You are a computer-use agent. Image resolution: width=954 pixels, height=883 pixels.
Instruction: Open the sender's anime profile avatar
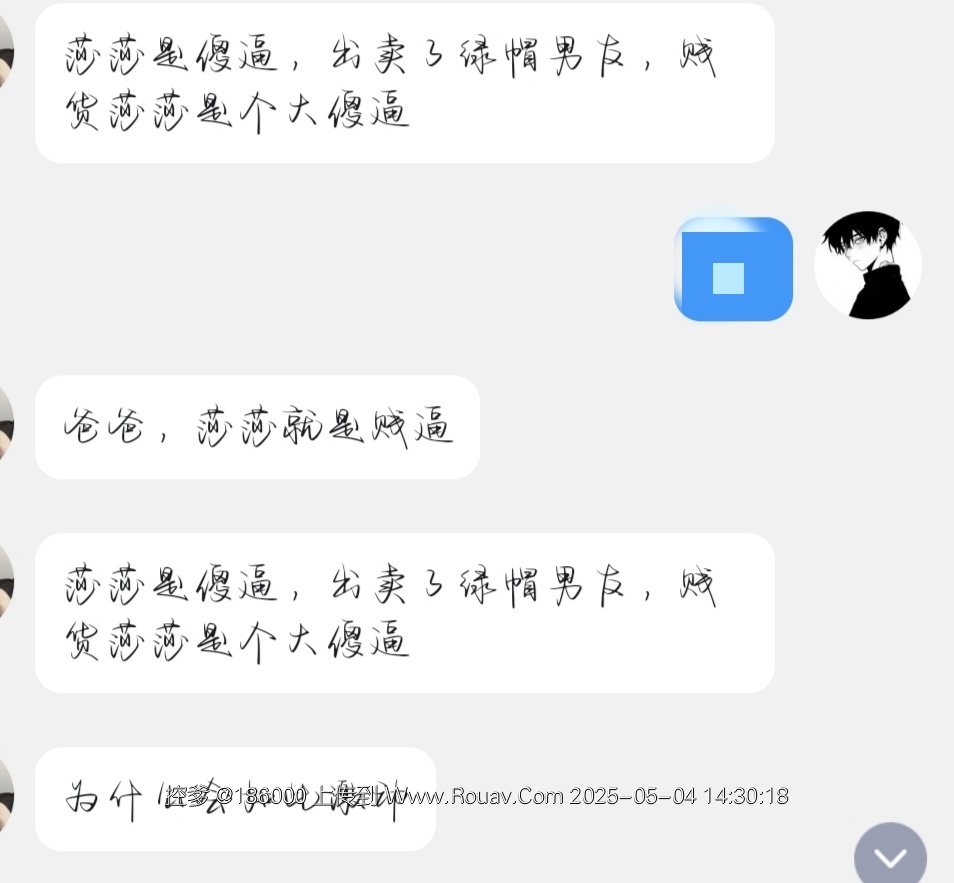coord(867,266)
